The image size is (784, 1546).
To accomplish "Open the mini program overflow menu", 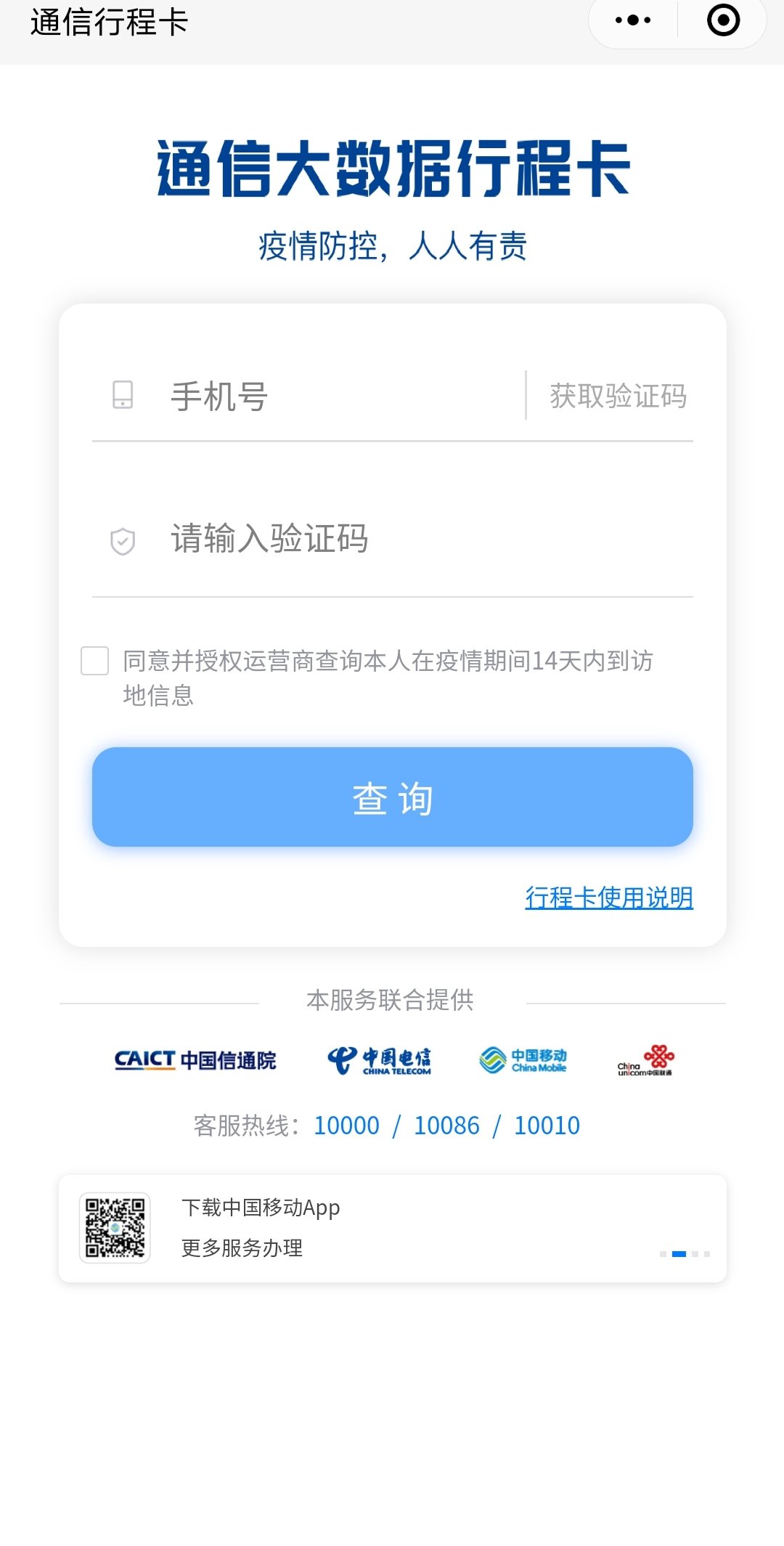I will [633, 20].
